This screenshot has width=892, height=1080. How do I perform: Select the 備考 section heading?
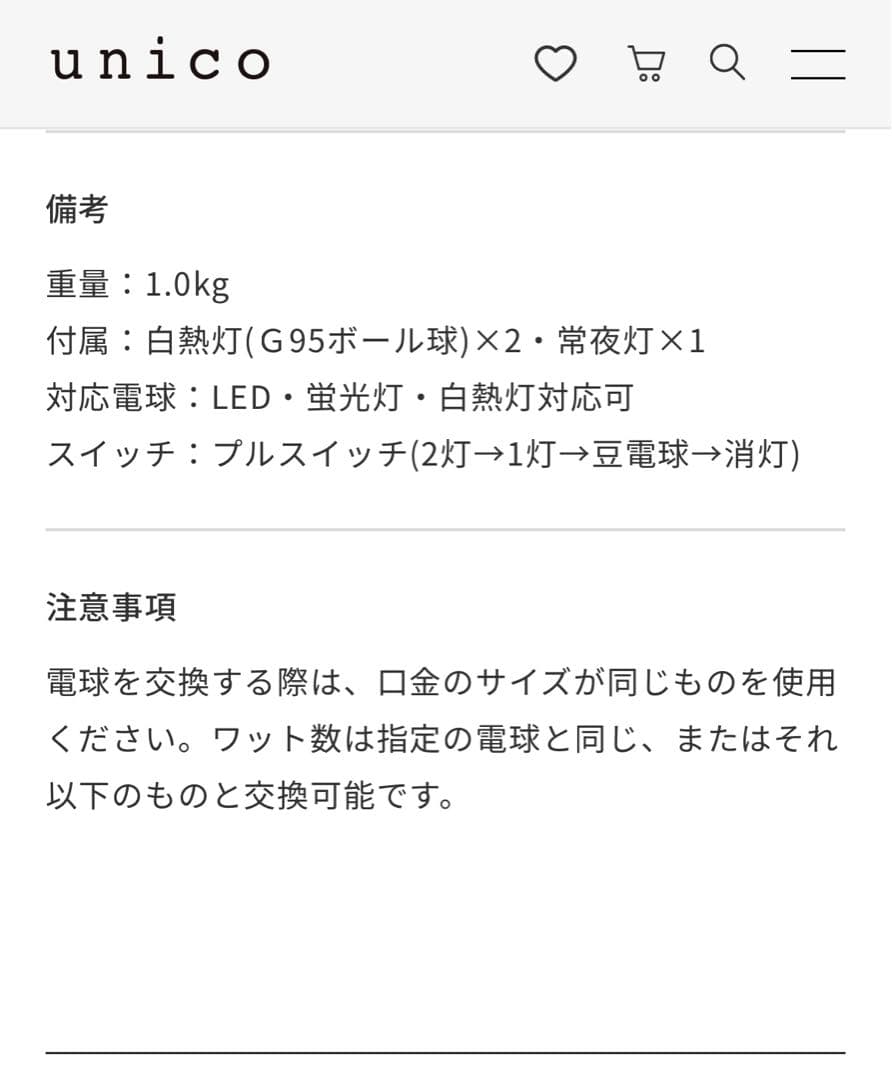tap(78, 210)
